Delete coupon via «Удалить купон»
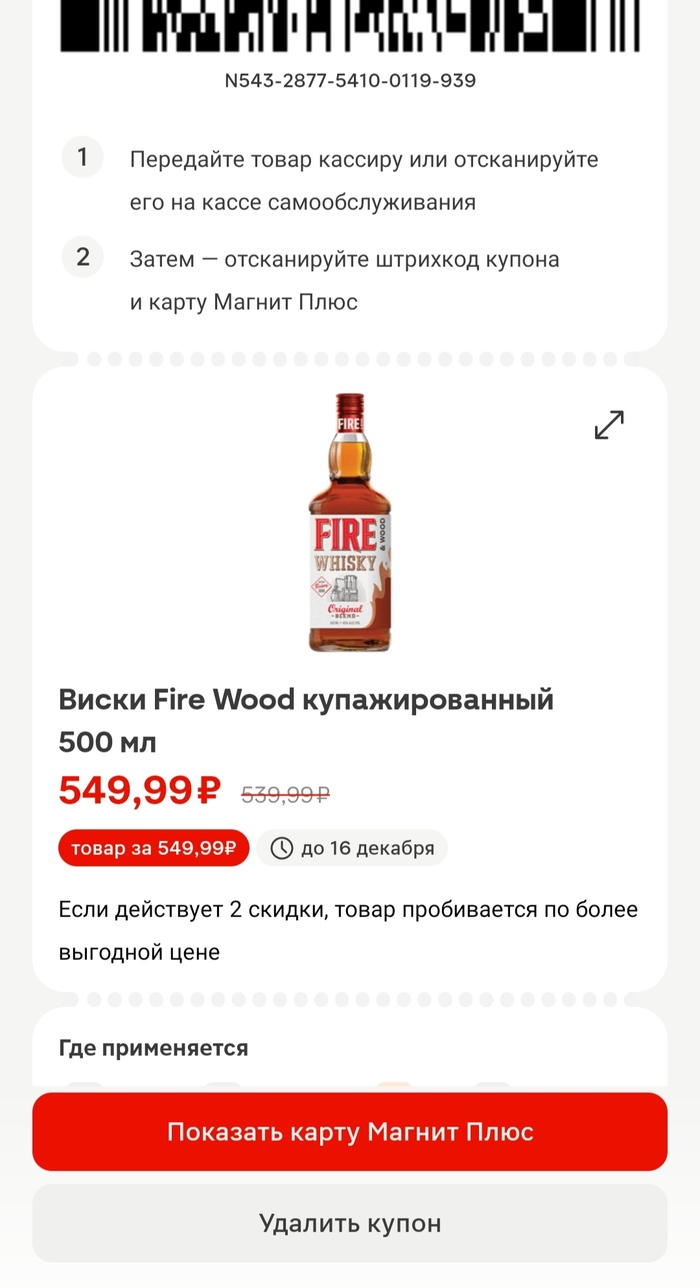 (x=350, y=1223)
